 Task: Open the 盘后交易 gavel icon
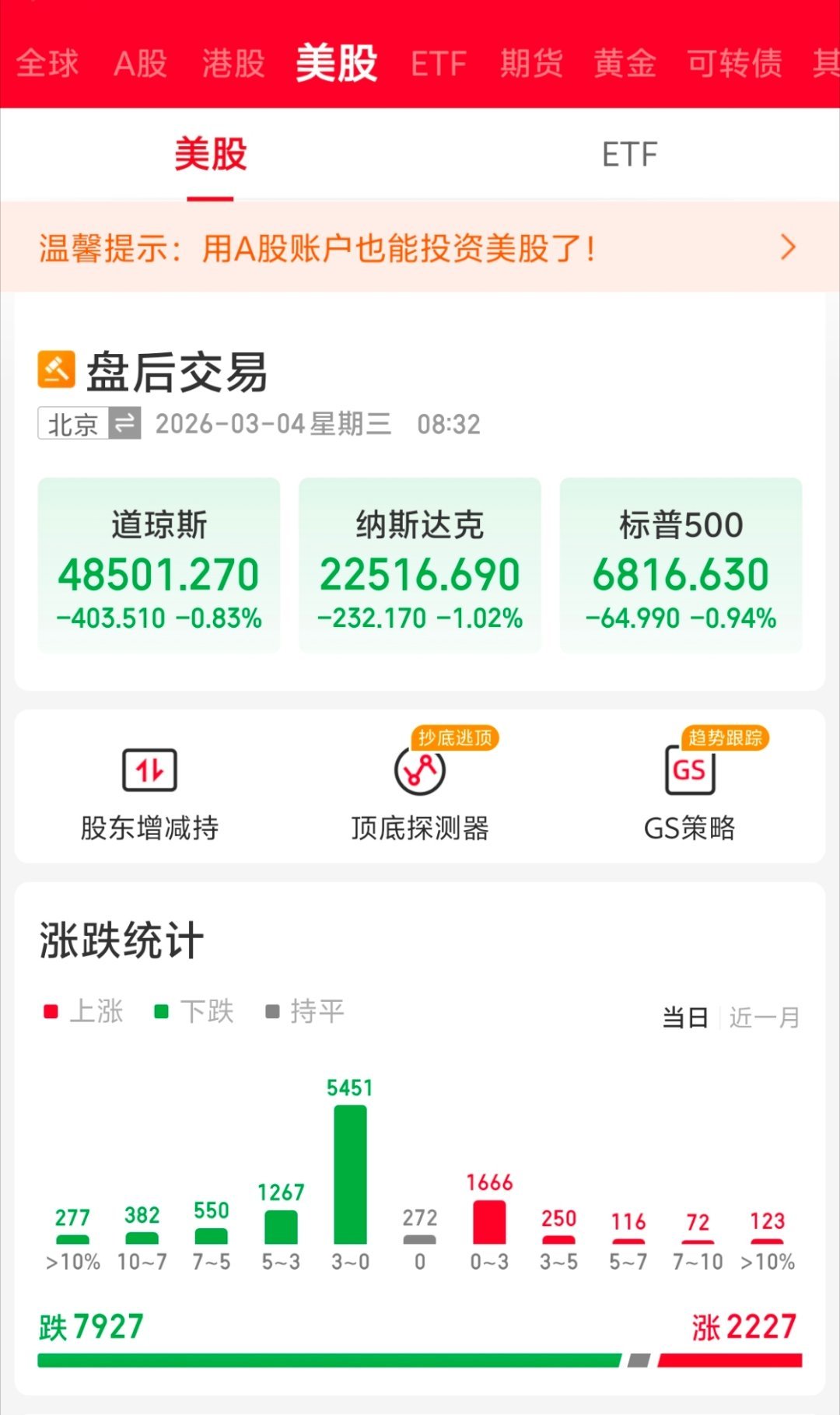pos(54,371)
